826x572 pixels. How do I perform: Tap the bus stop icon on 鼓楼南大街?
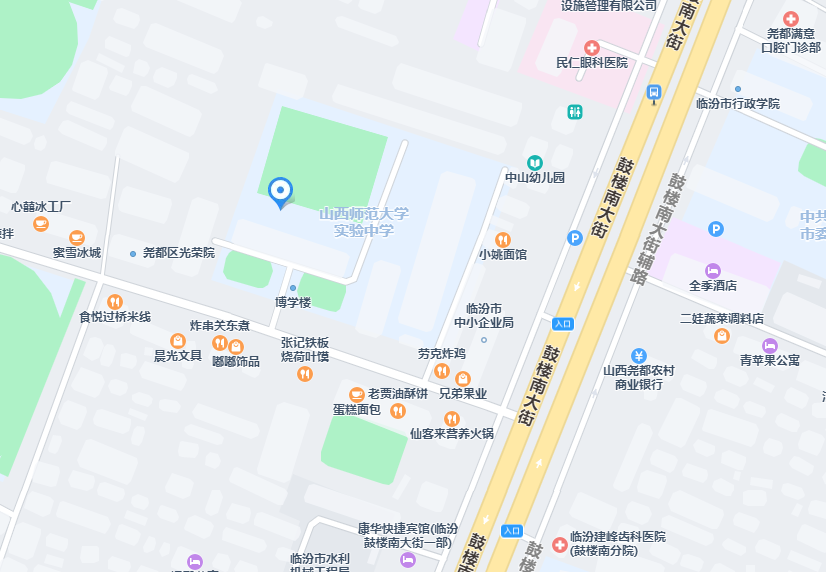(654, 93)
